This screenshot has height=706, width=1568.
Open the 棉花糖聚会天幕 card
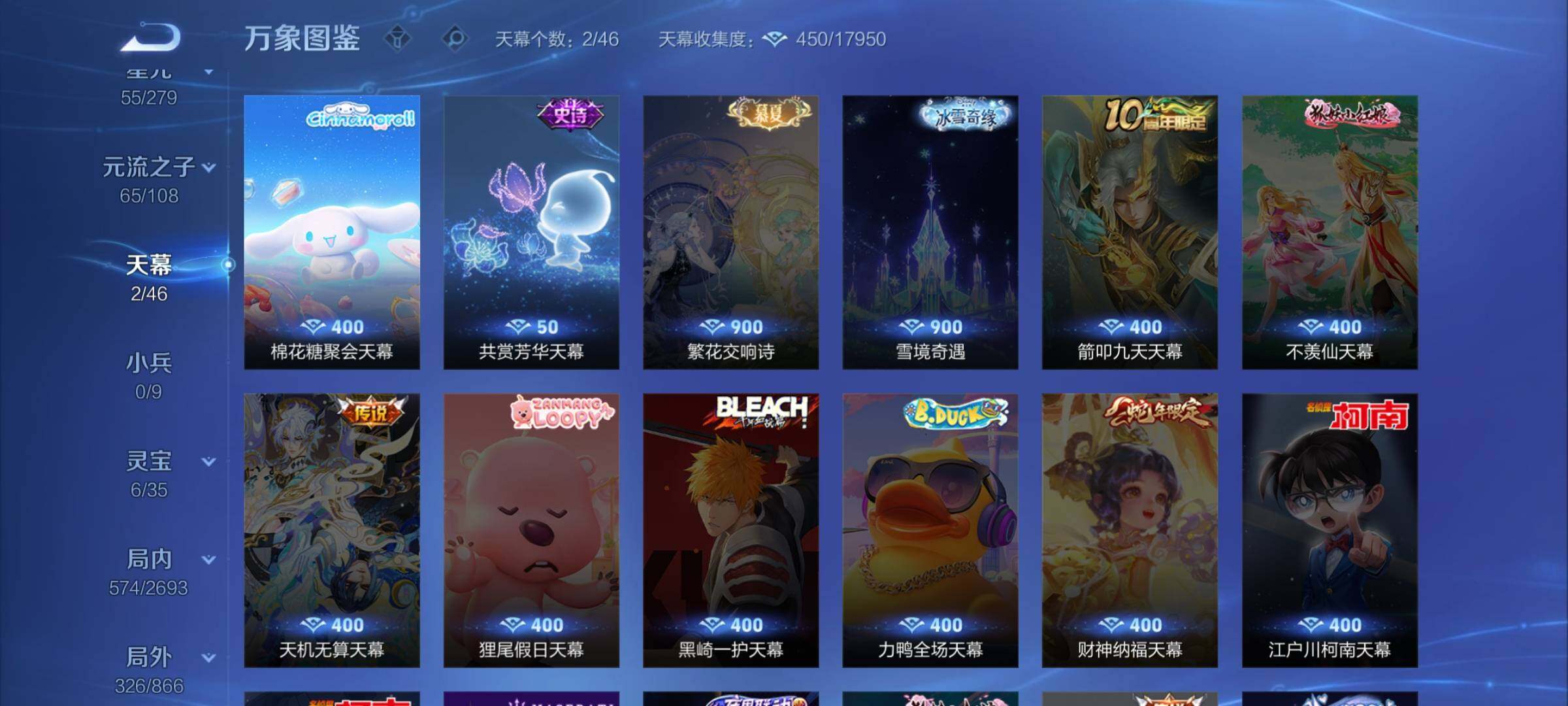(332, 232)
